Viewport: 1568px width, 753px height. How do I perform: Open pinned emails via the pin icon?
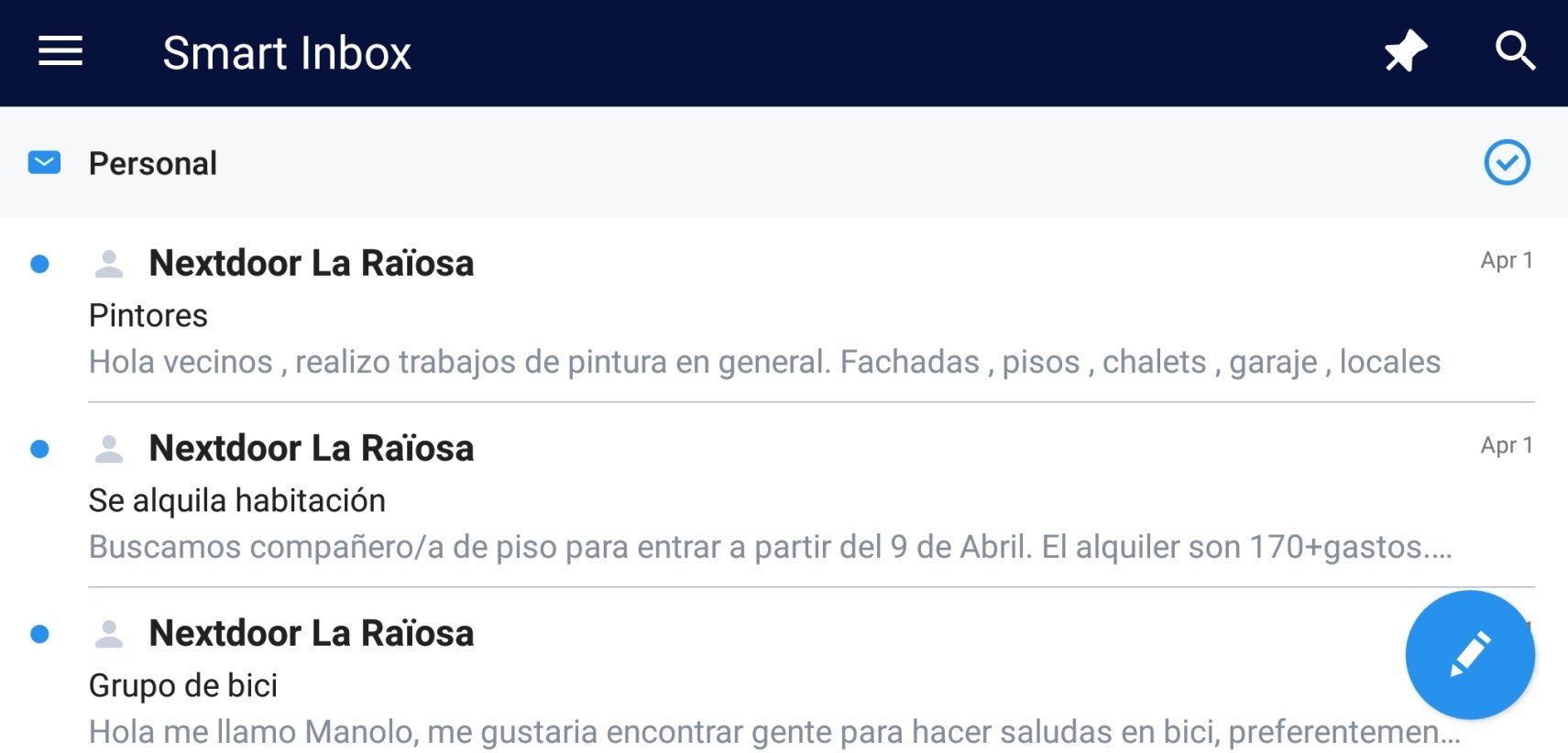pyautogui.click(x=1406, y=51)
